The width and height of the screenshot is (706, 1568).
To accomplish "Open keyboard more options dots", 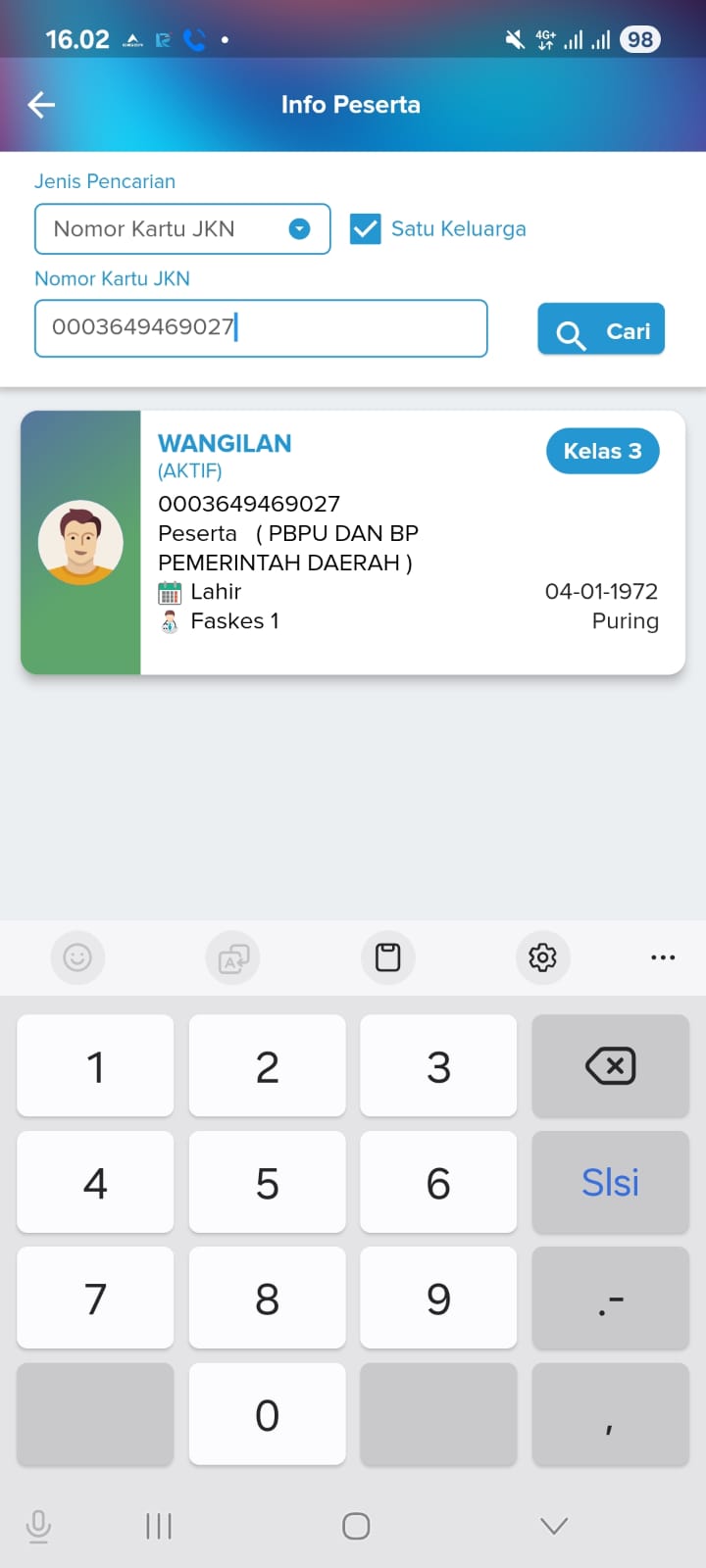I will (663, 957).
